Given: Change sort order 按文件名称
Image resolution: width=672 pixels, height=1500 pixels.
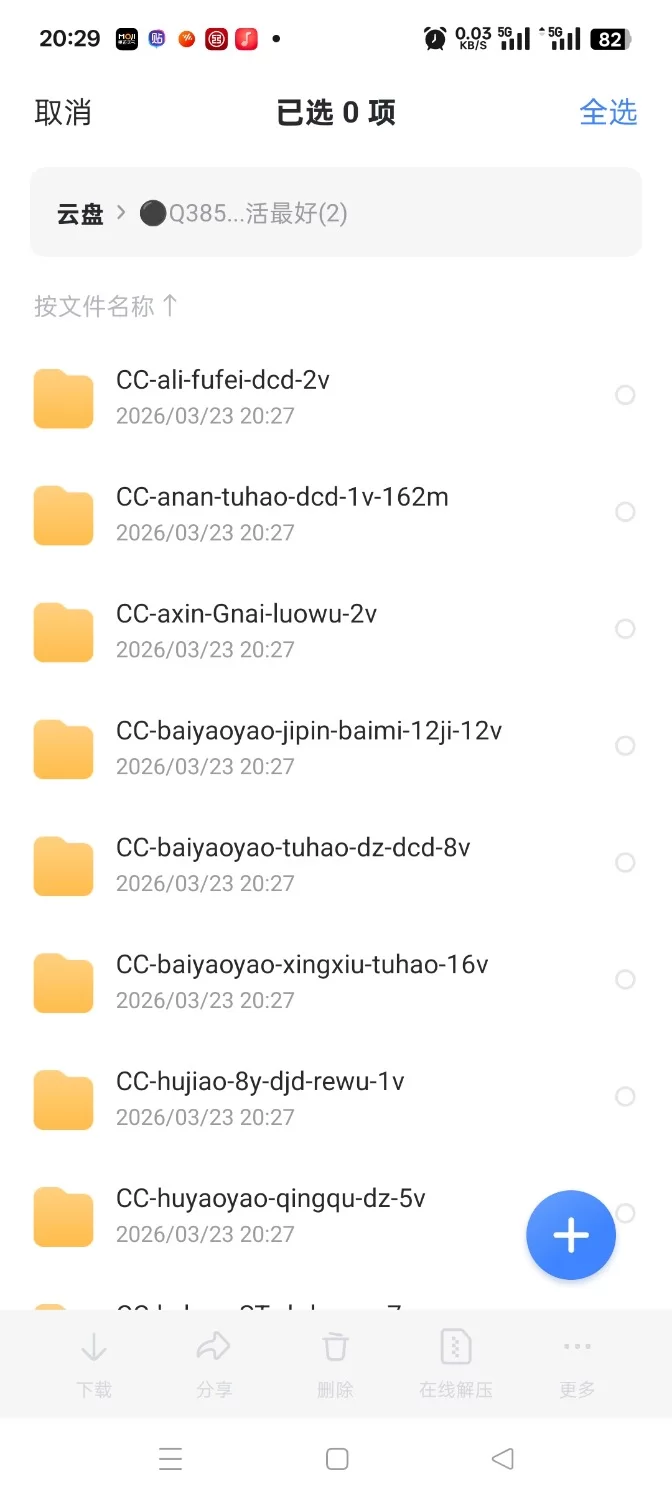Looking at the screenshot, I should [106, 306].
